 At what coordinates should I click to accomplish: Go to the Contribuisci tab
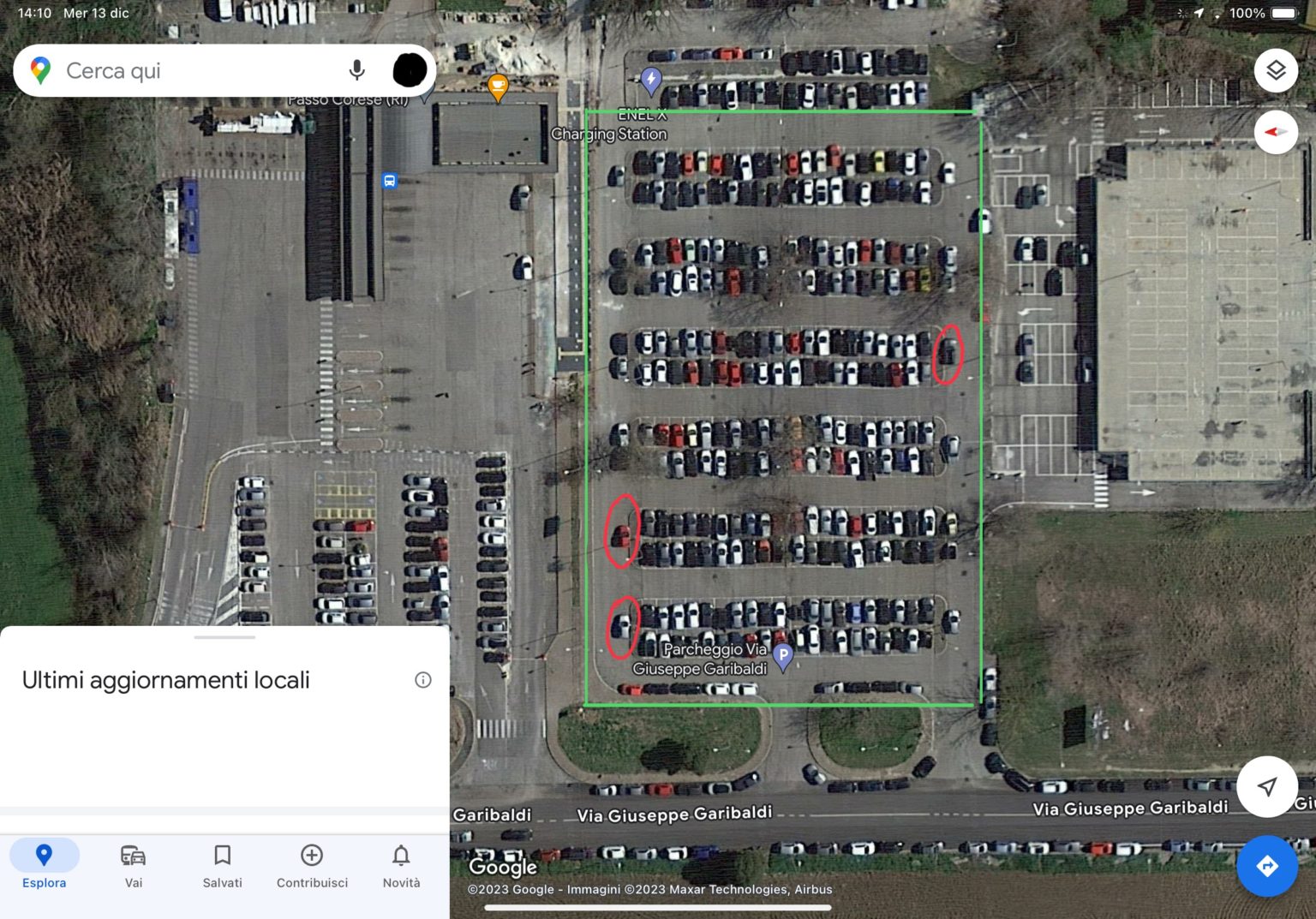312,865
